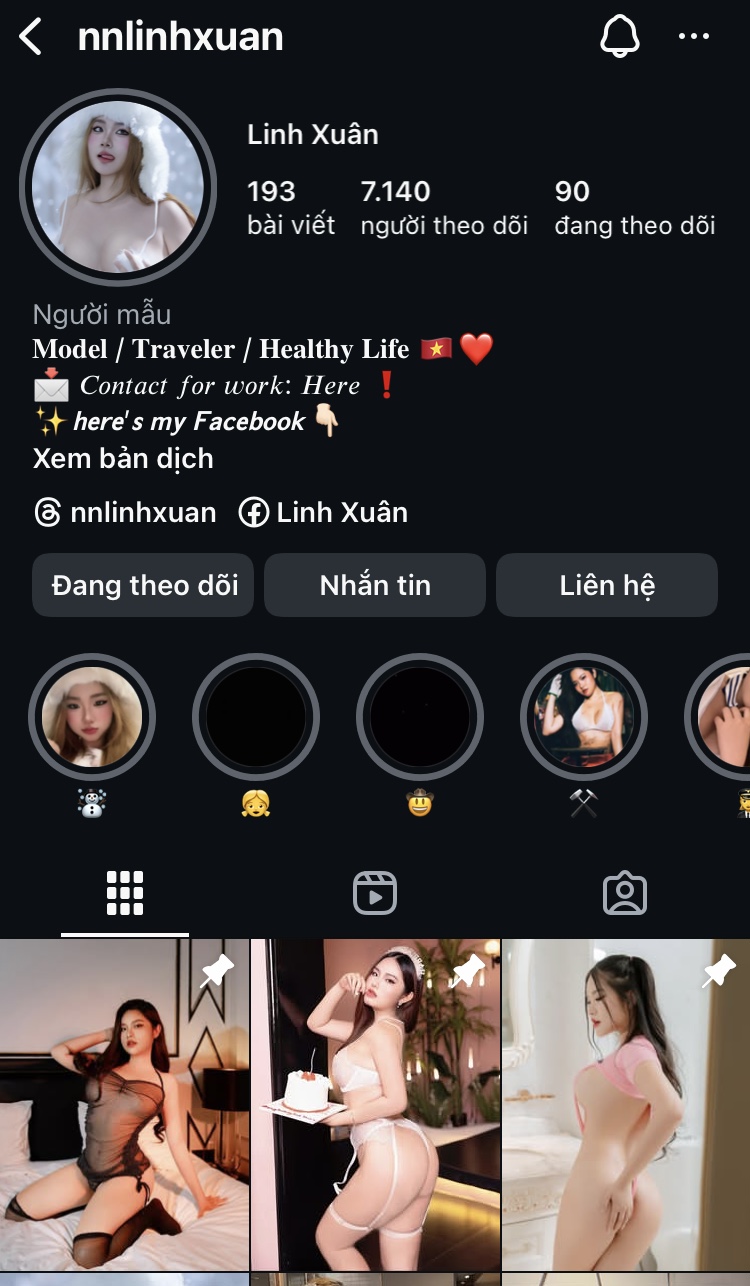Tap the Liên hệ button
The height and width of the screenshot is (1286, 750).
click(x=607, y=585)
